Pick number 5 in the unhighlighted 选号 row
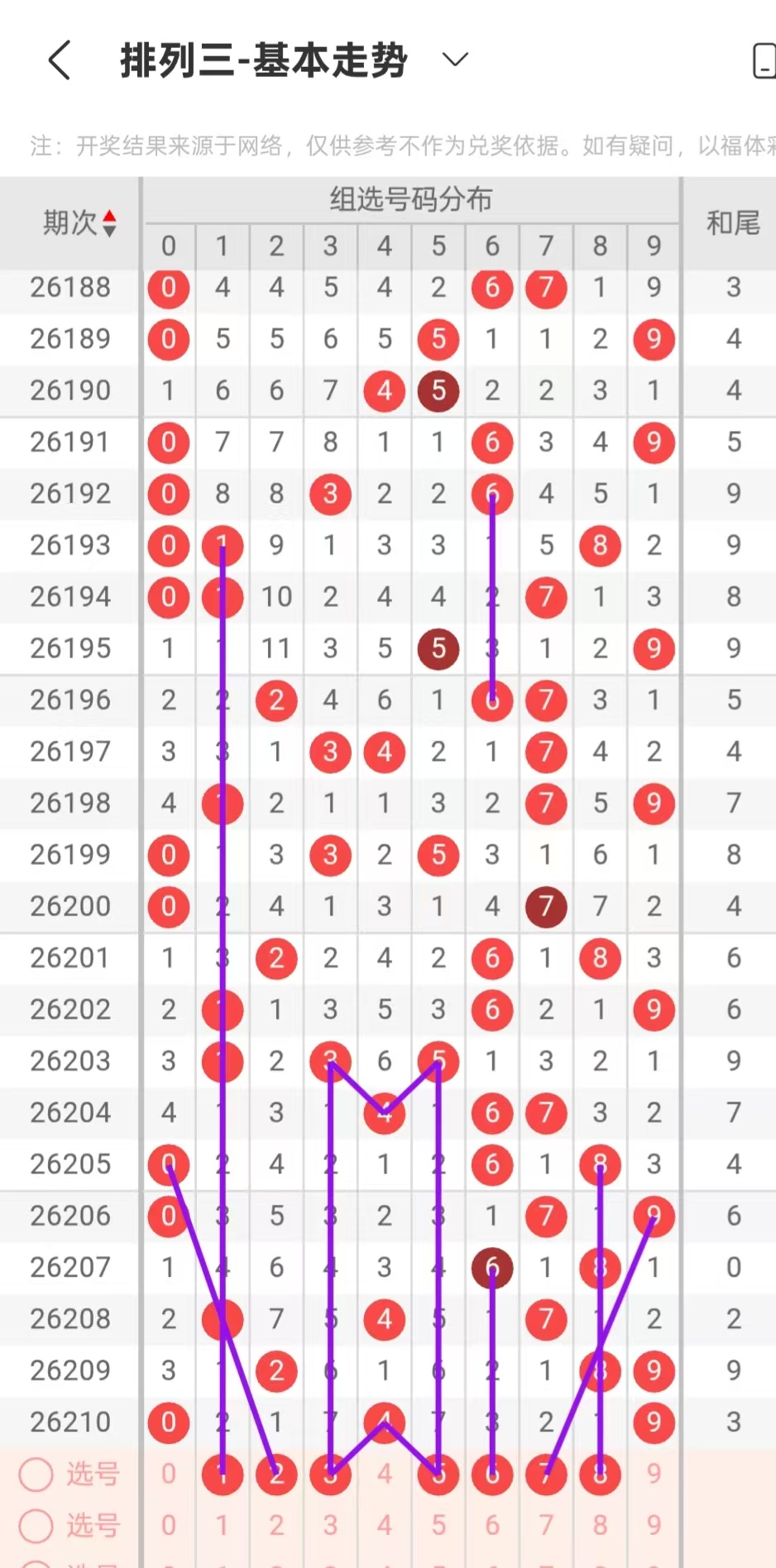The image size is (776, 1568). click(438, 1525)
